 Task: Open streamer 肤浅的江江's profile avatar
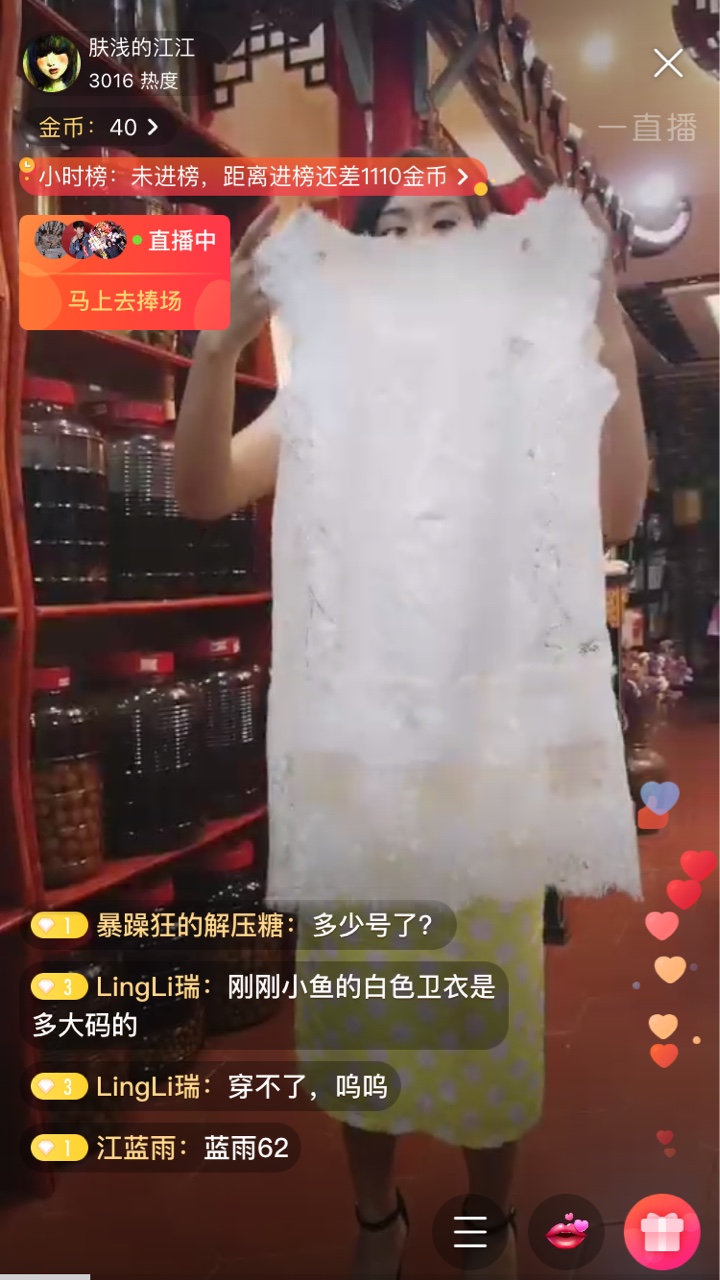(51, 63)
